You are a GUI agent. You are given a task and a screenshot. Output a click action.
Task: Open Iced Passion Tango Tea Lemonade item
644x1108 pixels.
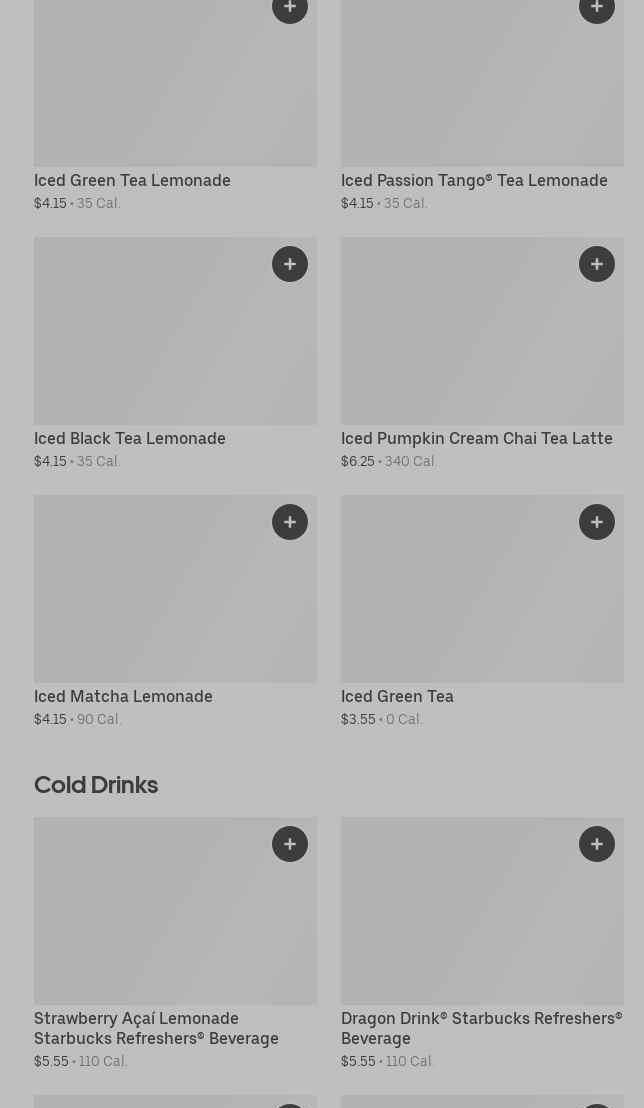coord(474,181)
